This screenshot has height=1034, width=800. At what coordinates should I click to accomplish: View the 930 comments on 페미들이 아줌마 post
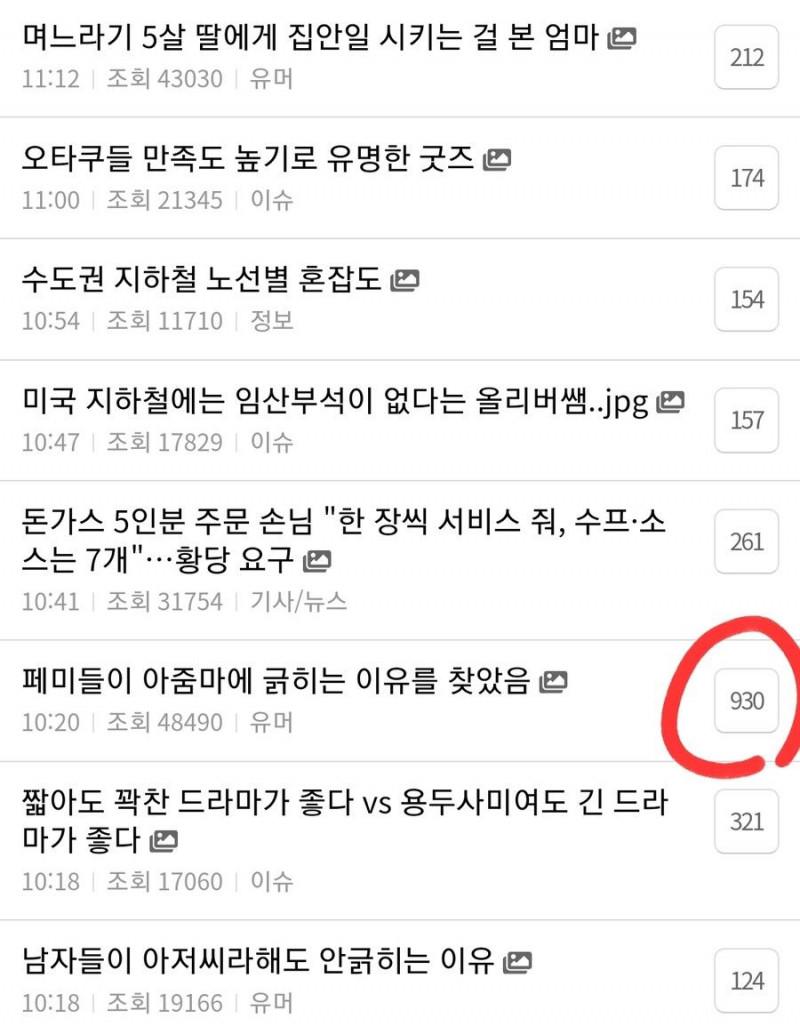(x=746, y=701)
